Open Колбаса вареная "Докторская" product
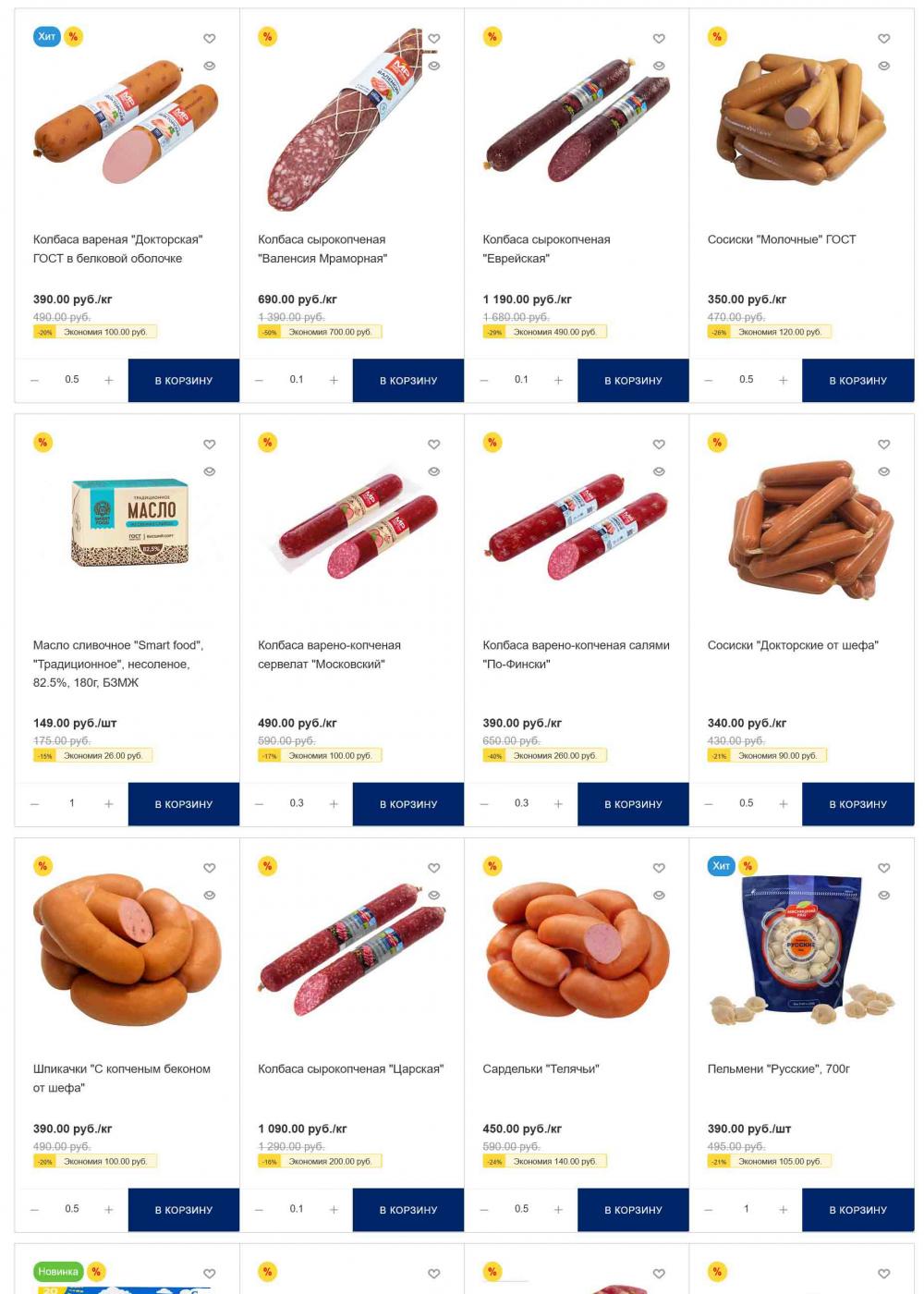This screenshot has width=924, height=1294. coord(117,248)
